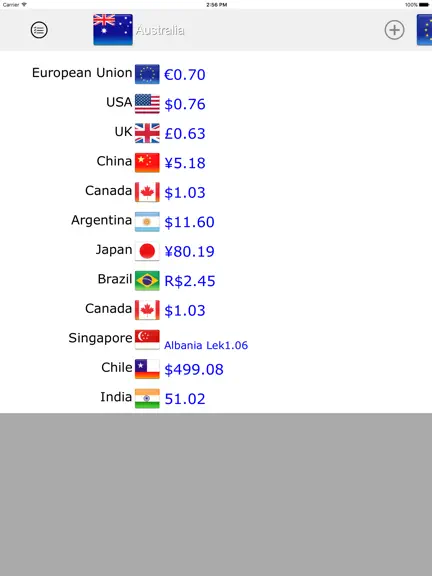Viewport: 432px width, 576px height.
Task: Open the Singapore row
Action: click(216, 339)
